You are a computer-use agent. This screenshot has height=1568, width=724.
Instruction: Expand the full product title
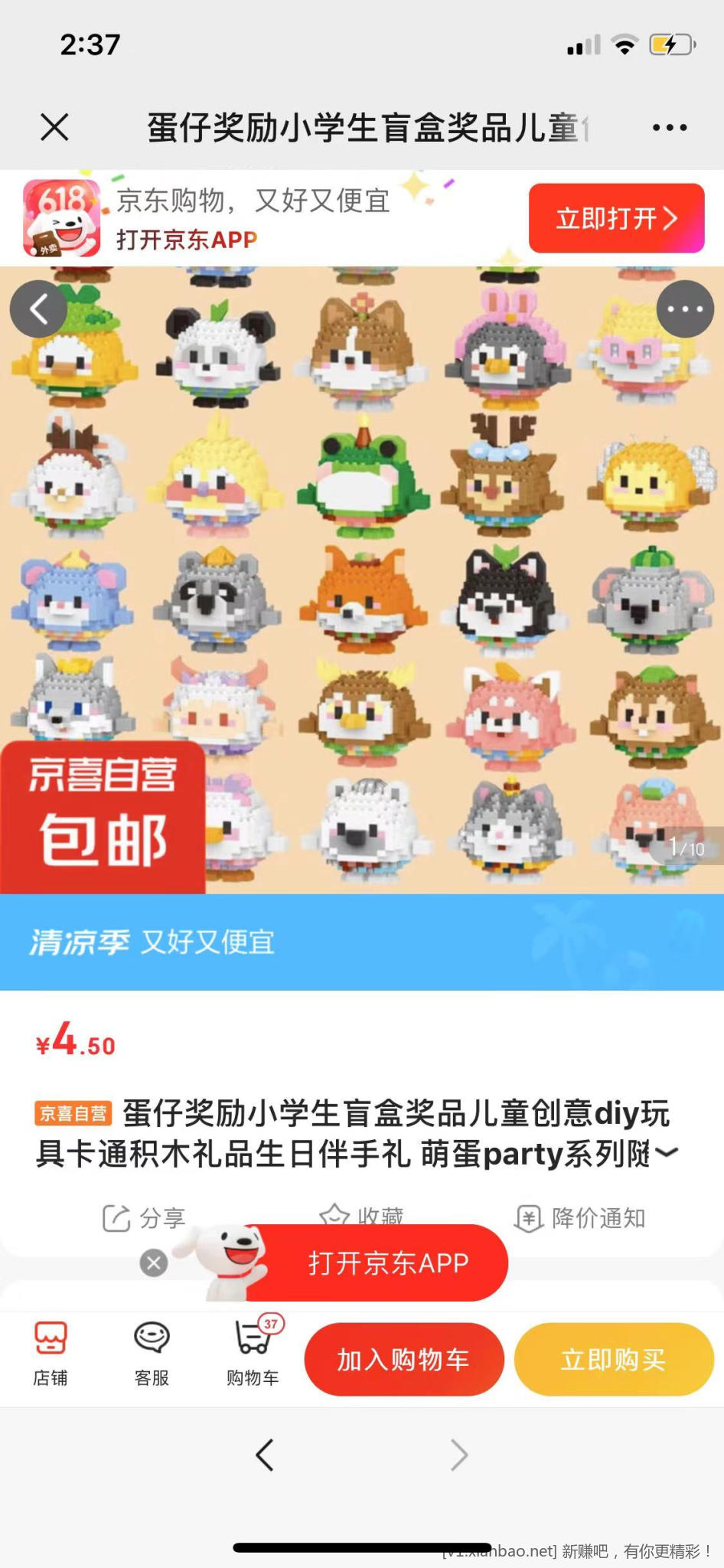[x=667, y=1152]
